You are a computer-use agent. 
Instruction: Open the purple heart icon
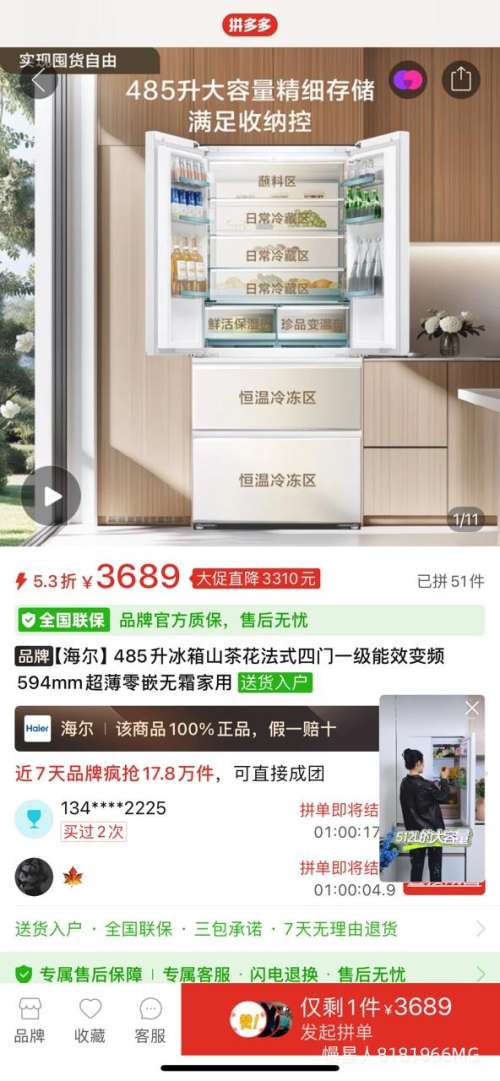point(408,80)
